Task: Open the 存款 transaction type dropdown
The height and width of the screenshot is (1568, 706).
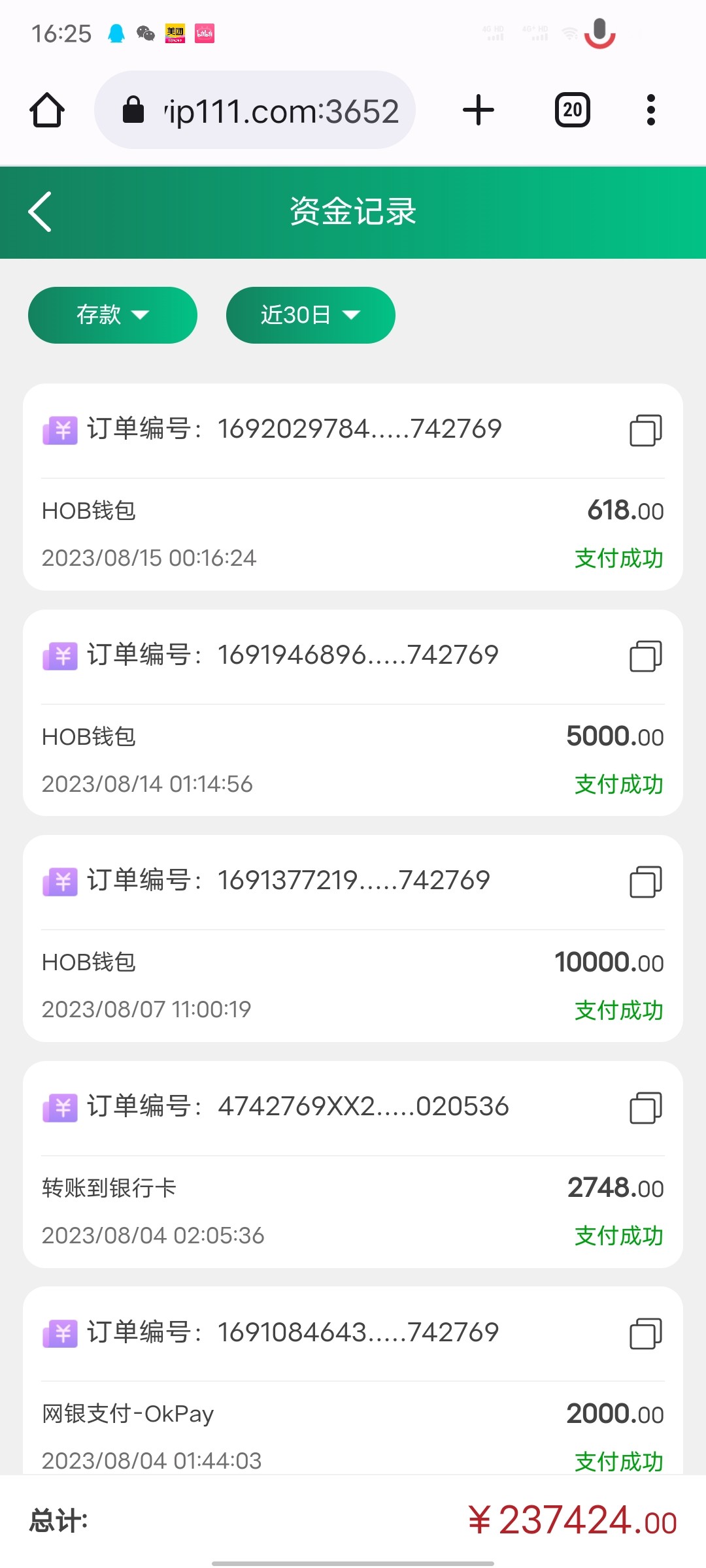Action: (x=112, y=315)
